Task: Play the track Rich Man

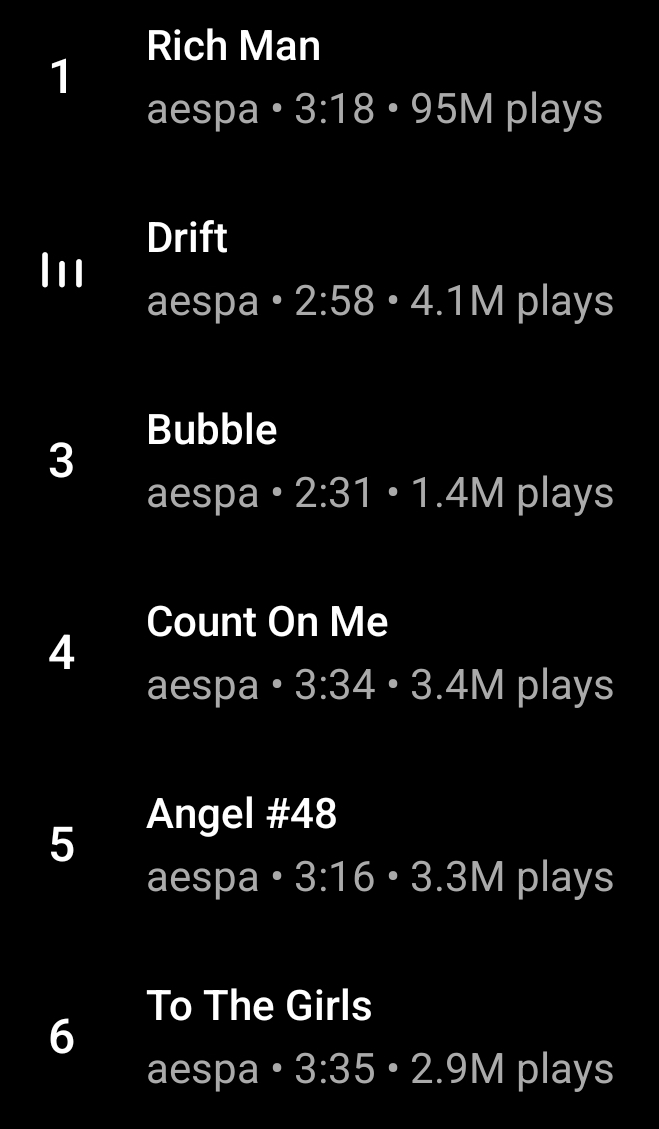Action: pyautogui.click(x=329, y=78)
